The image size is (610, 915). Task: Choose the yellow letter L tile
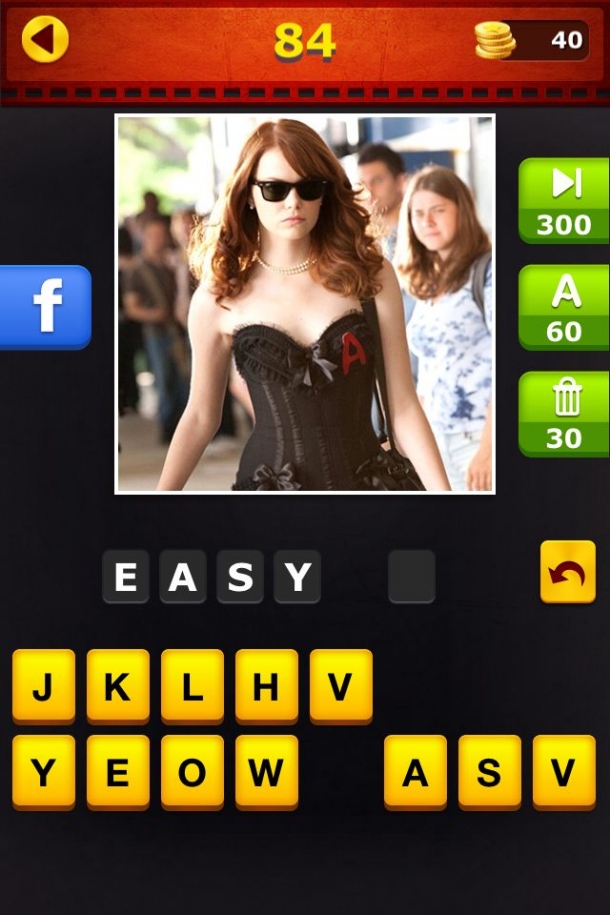(x=192, y=686)
